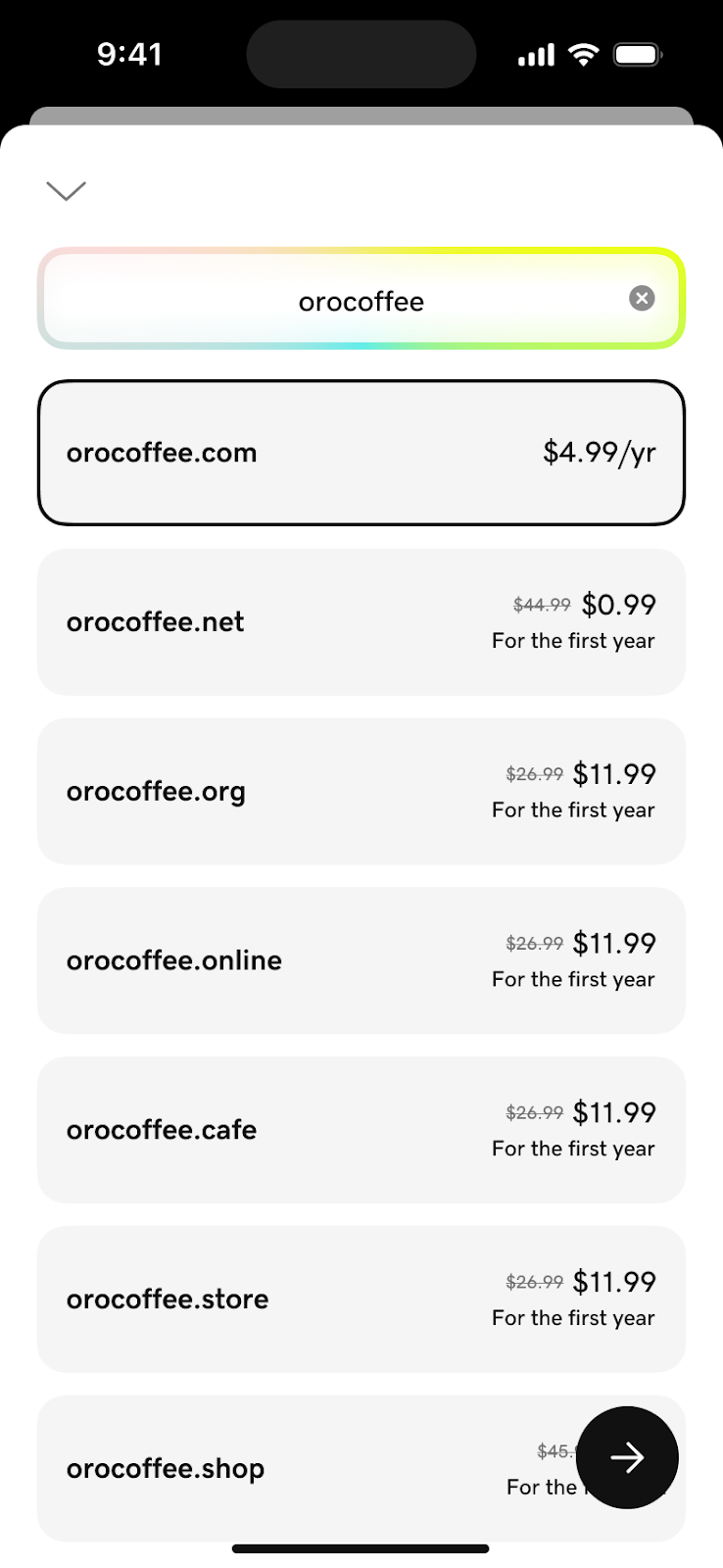
Task: Select the orocoffee.com domain result
Action: [x=361, y=452]
